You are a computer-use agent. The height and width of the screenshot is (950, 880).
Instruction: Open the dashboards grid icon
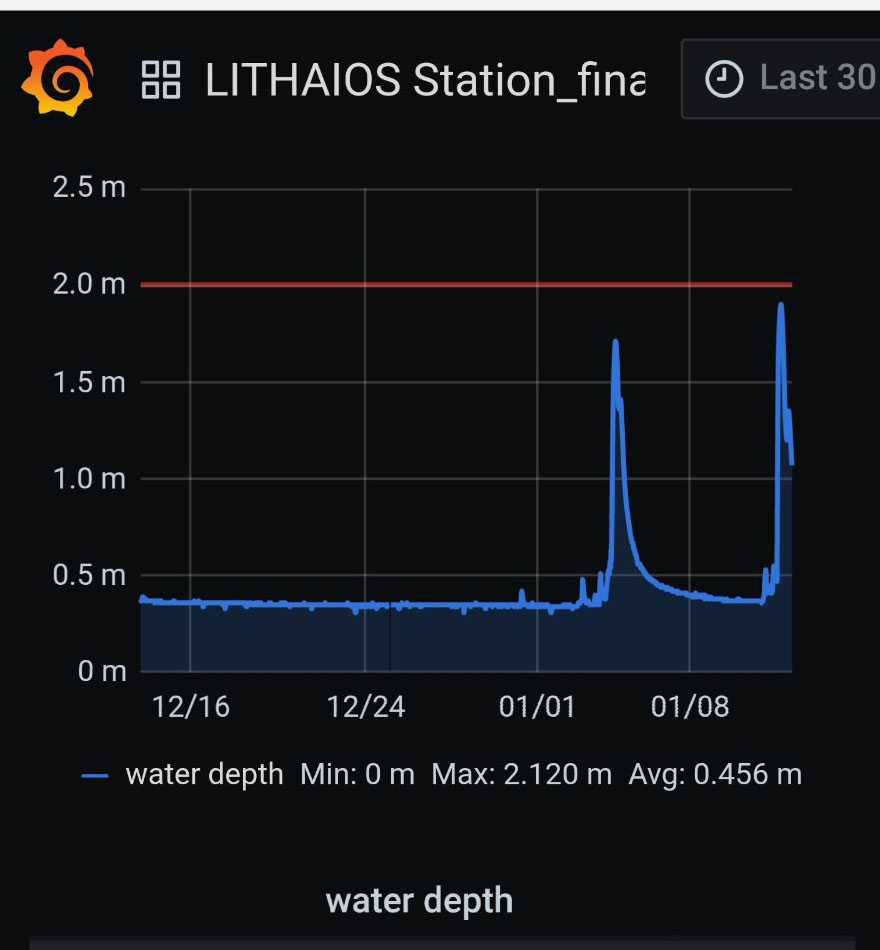click(x=160, y=79)
